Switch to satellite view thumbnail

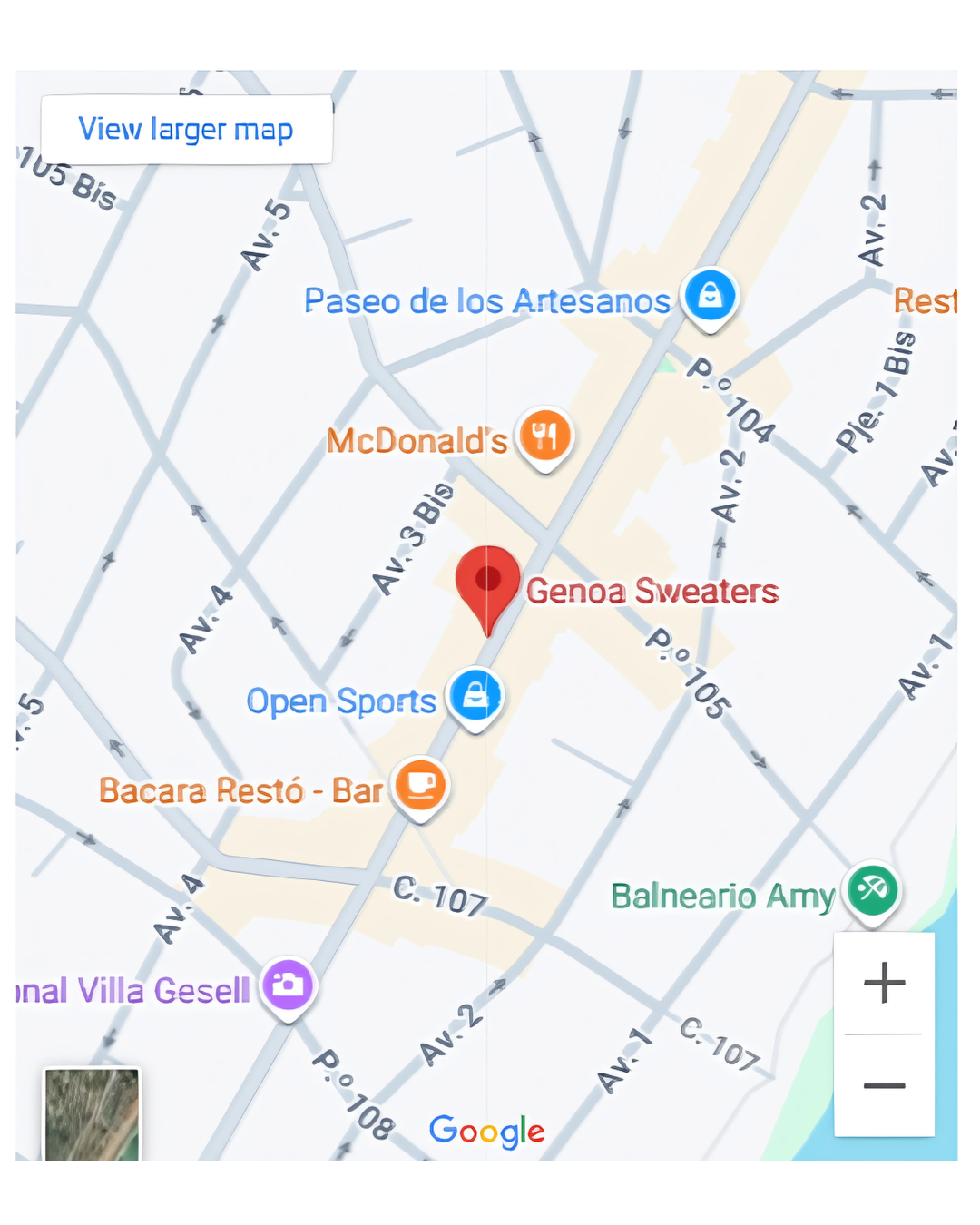point(93,1115)
